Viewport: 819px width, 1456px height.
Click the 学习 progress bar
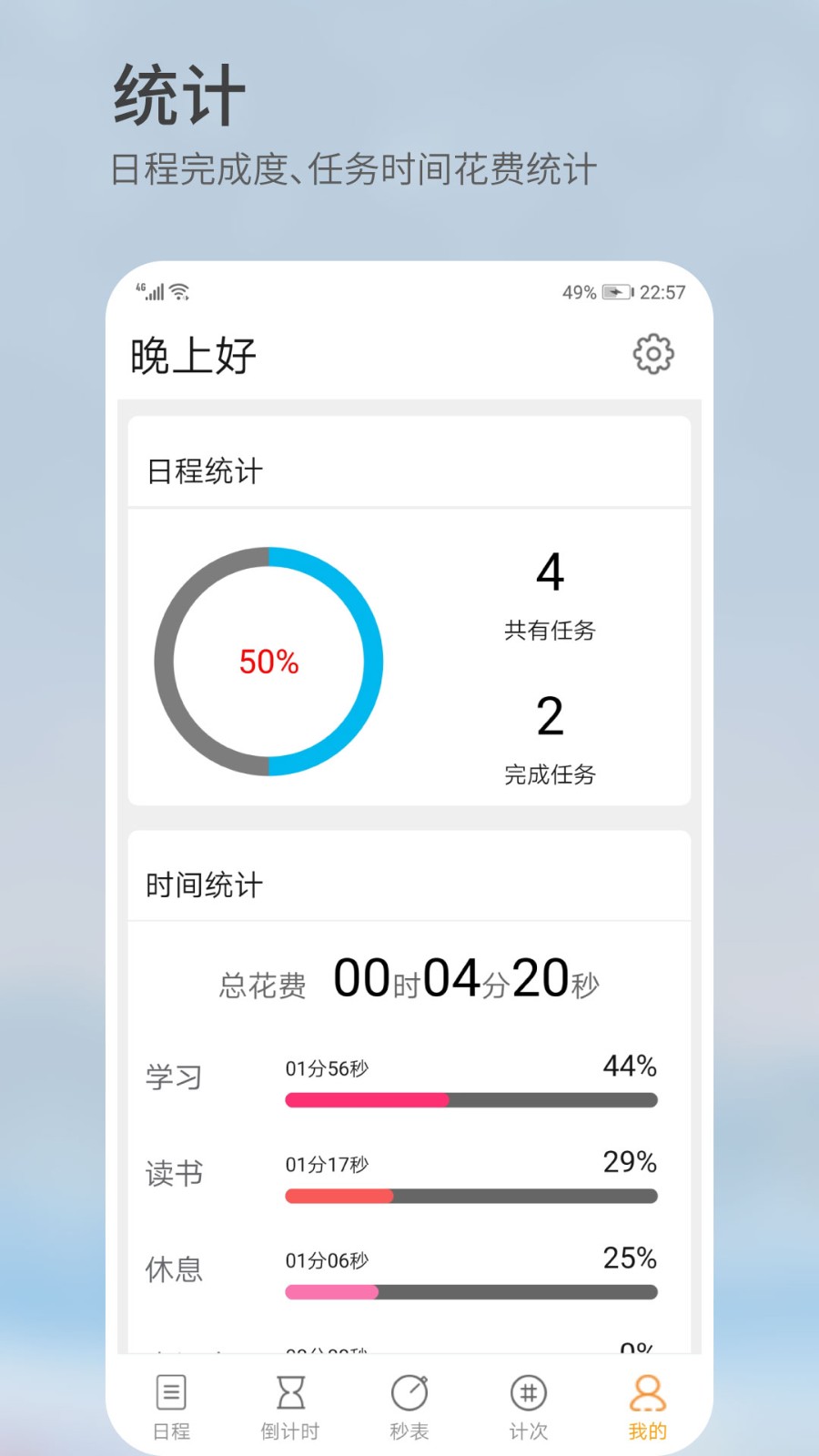(x=470, y=1100)
